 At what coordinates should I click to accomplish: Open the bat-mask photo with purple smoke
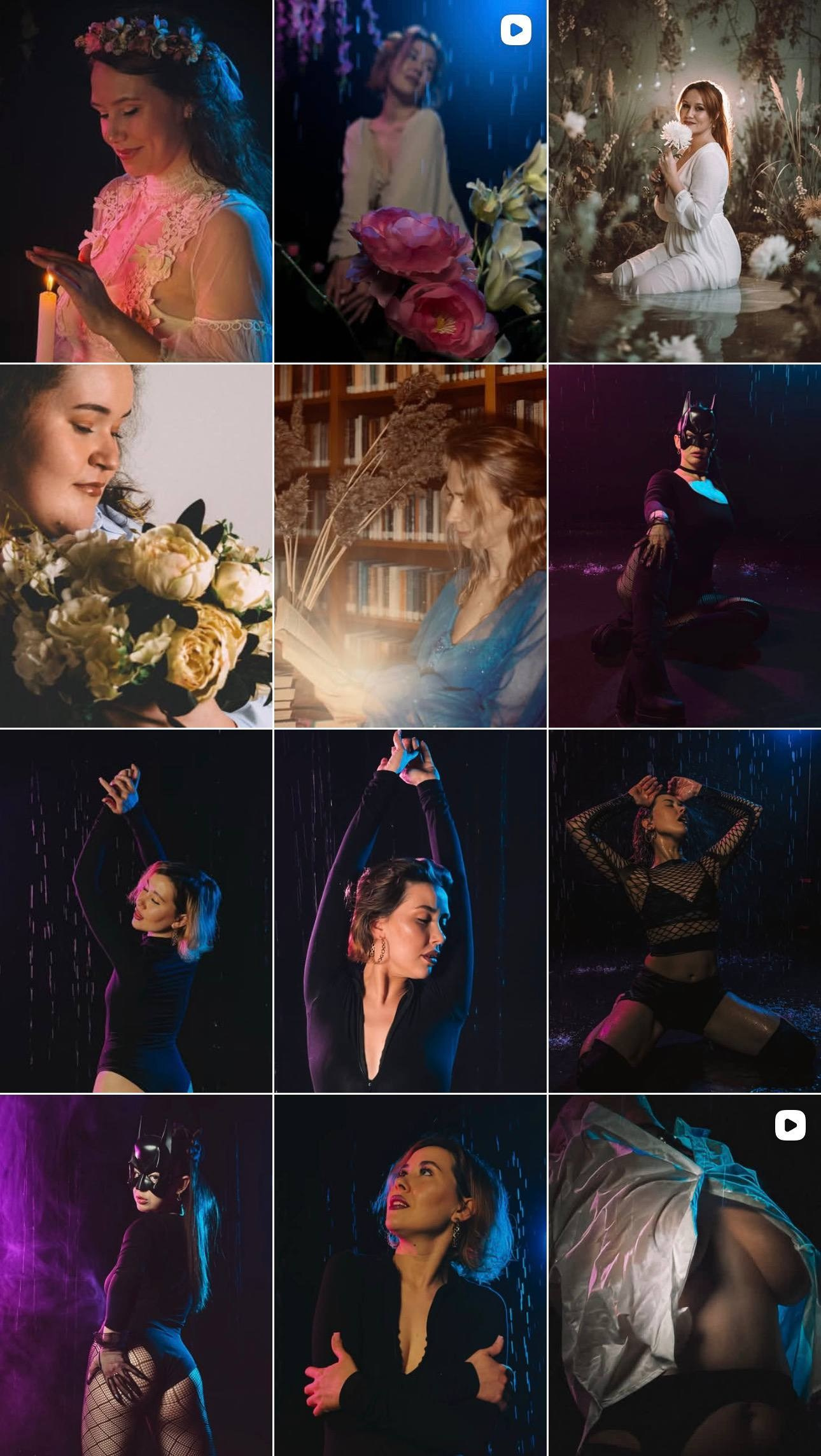point(136,1276)
